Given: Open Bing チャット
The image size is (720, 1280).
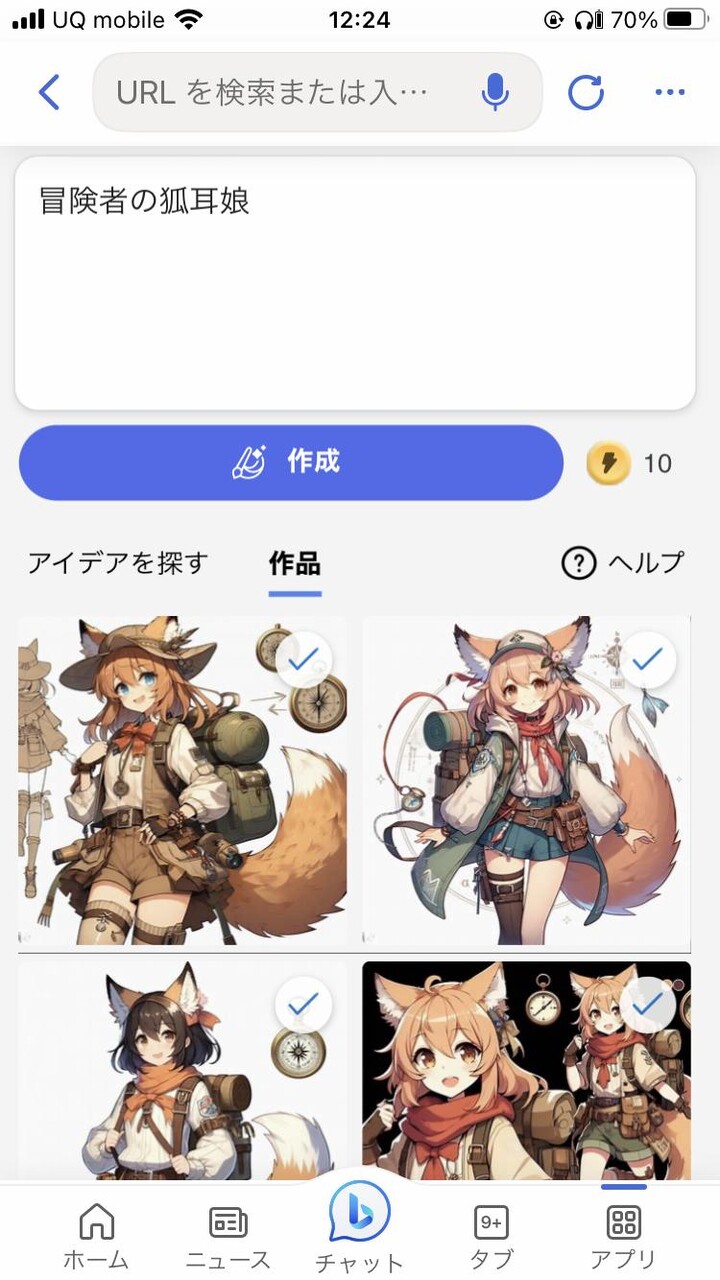Looking at the screenshot, I should pyautogui.click(x=359, y=1230).
